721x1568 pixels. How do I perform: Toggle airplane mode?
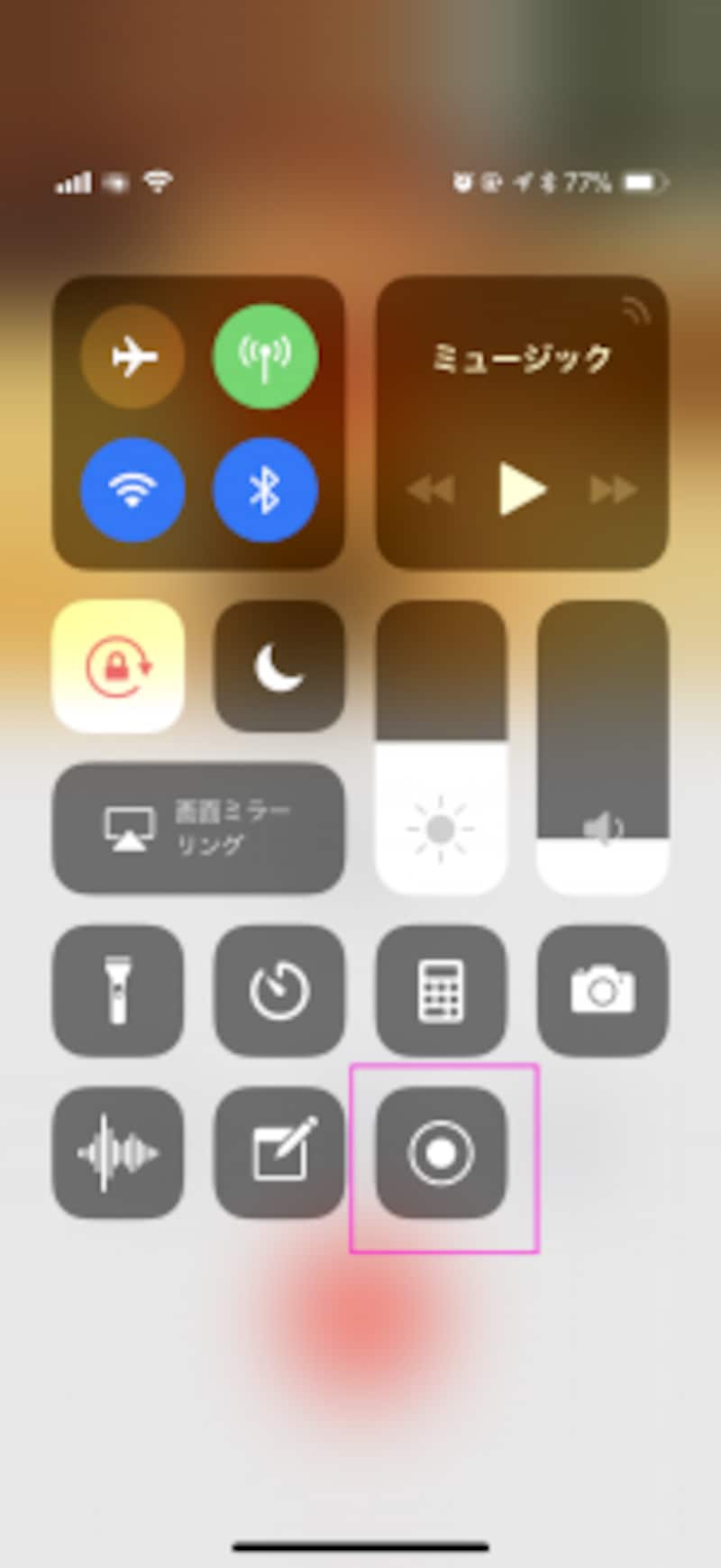[133, 357]
